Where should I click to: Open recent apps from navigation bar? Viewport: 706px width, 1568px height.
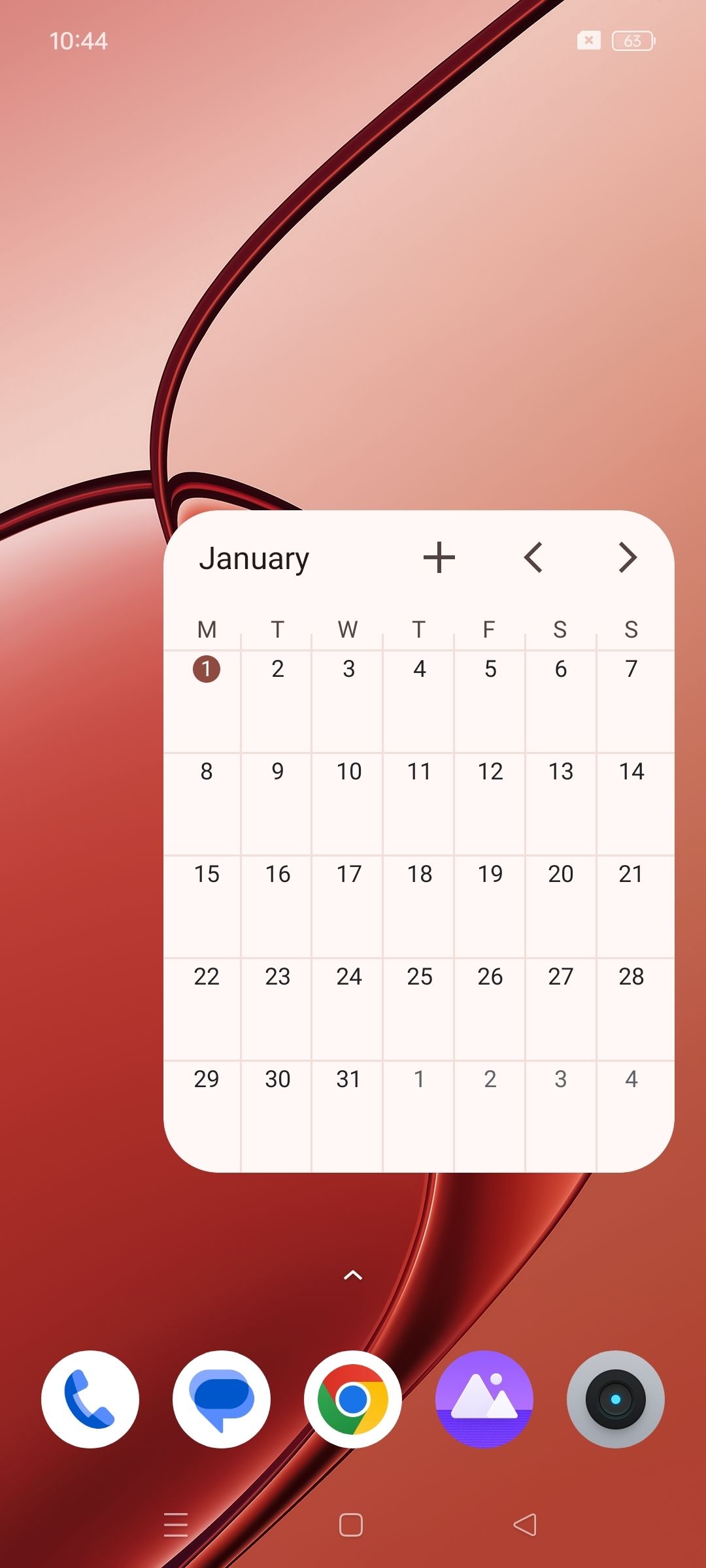tap(176, 1525)
